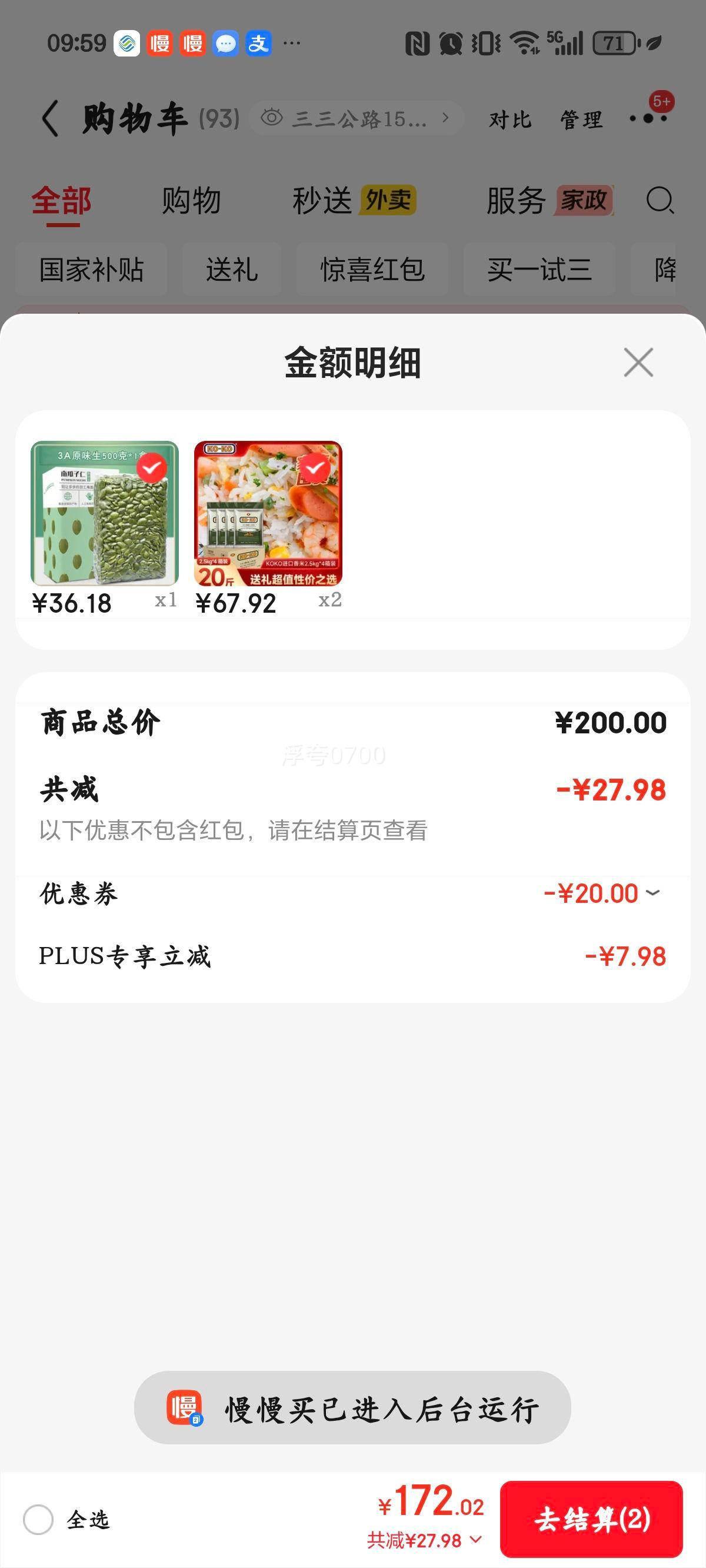
Task: Open the Alipay icon in the status bar
Action: [258, 42]
